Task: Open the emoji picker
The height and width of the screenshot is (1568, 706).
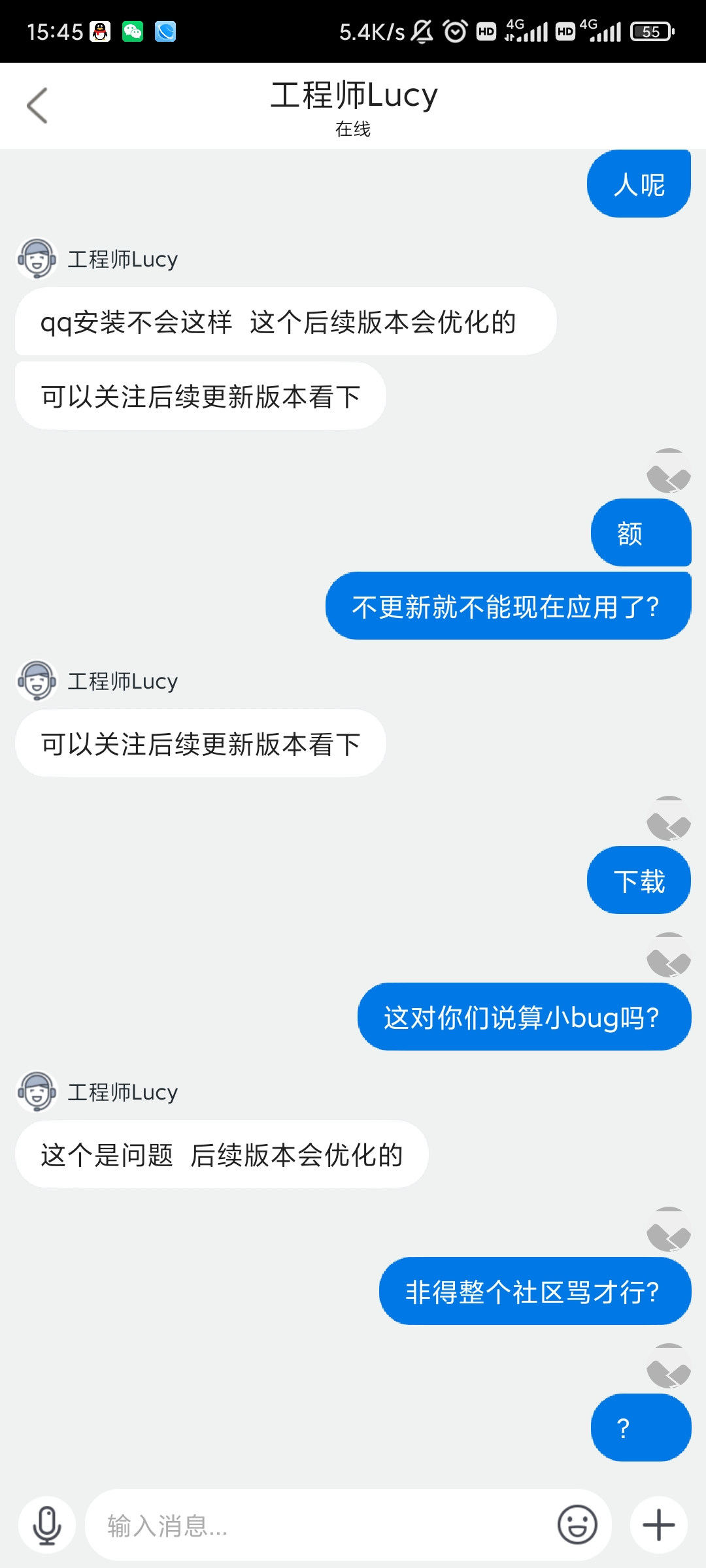Action: click(577, 1526)
